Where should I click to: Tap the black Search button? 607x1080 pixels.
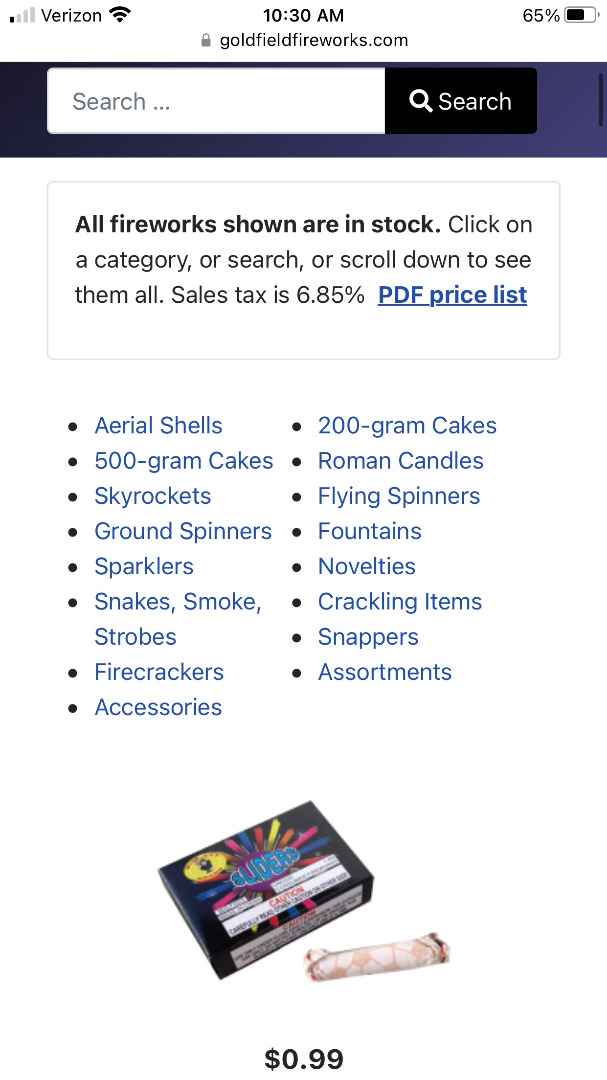click(x=461, y=101)
